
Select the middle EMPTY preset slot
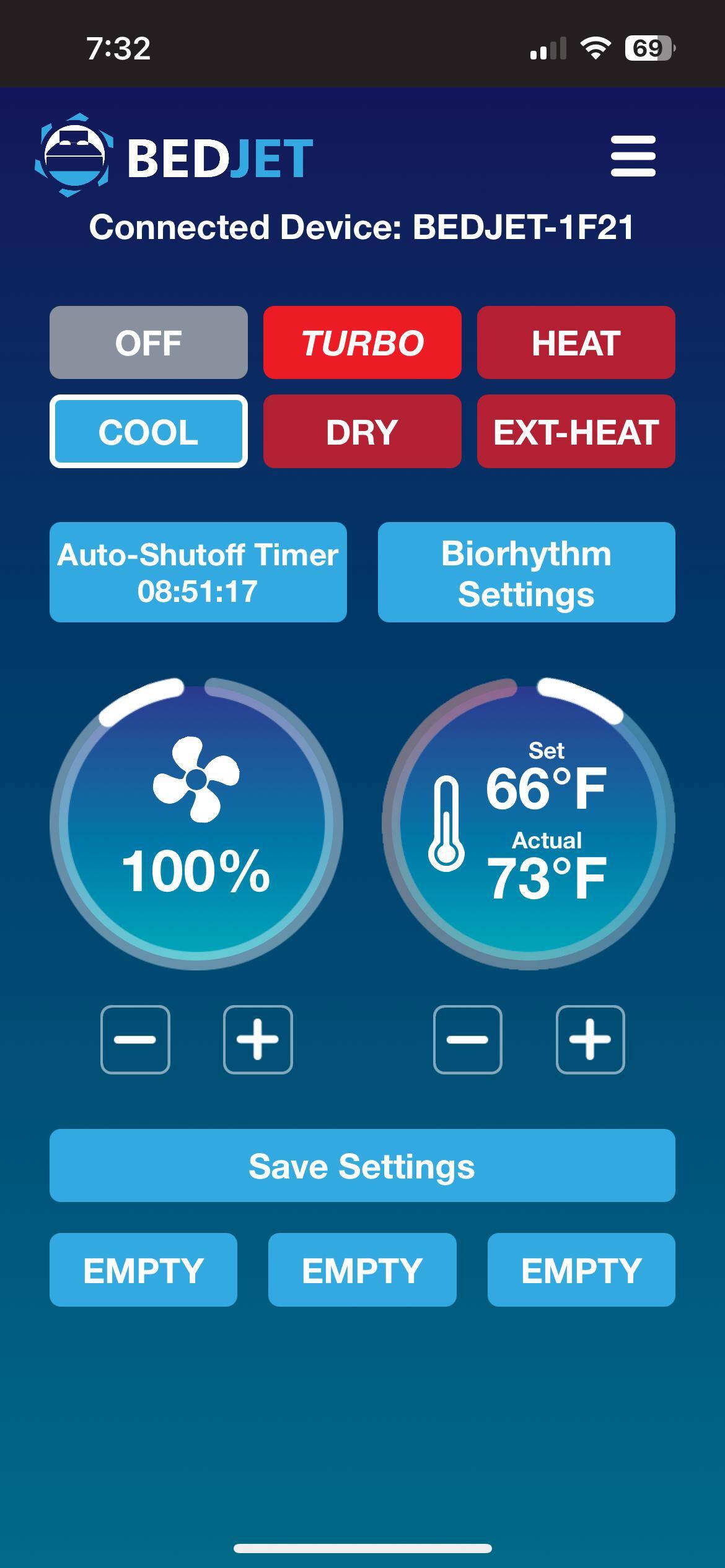click(362, 1270)
